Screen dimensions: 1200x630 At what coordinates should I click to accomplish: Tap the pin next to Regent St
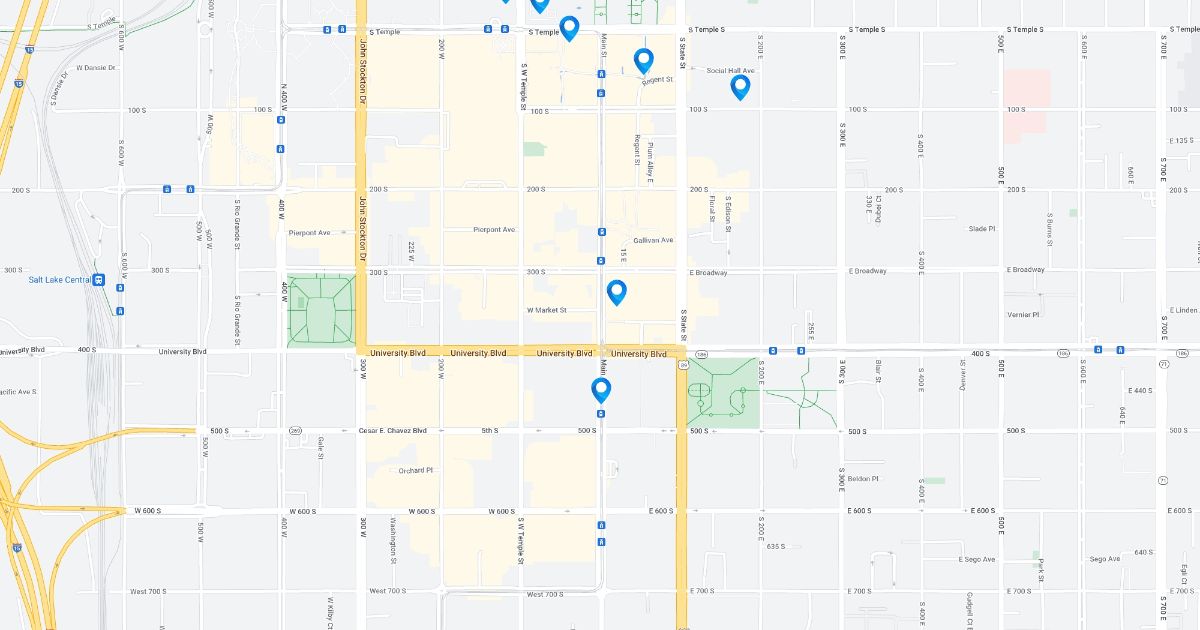643,60
